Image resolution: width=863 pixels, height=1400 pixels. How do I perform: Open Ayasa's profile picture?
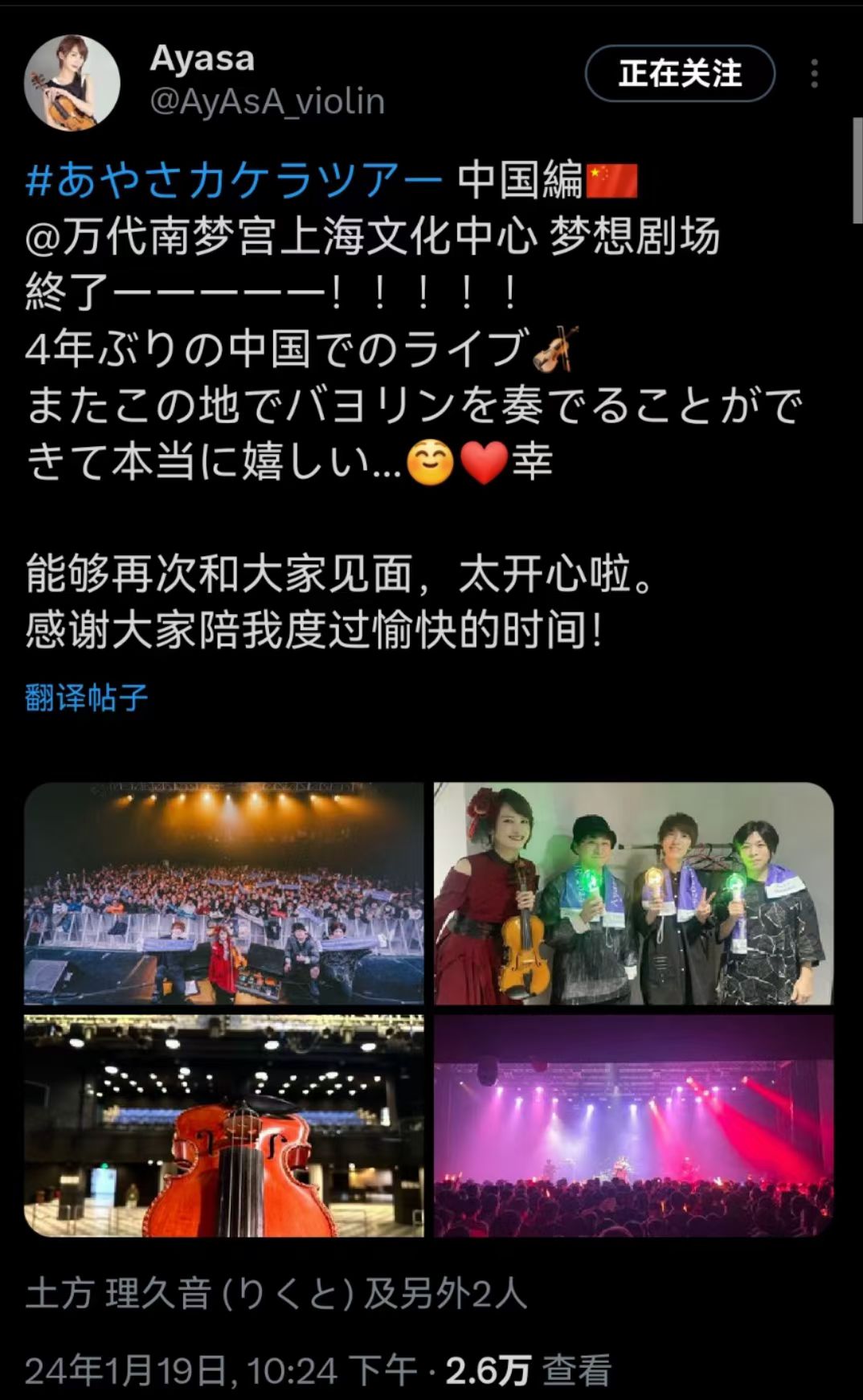tap(72, 83)
